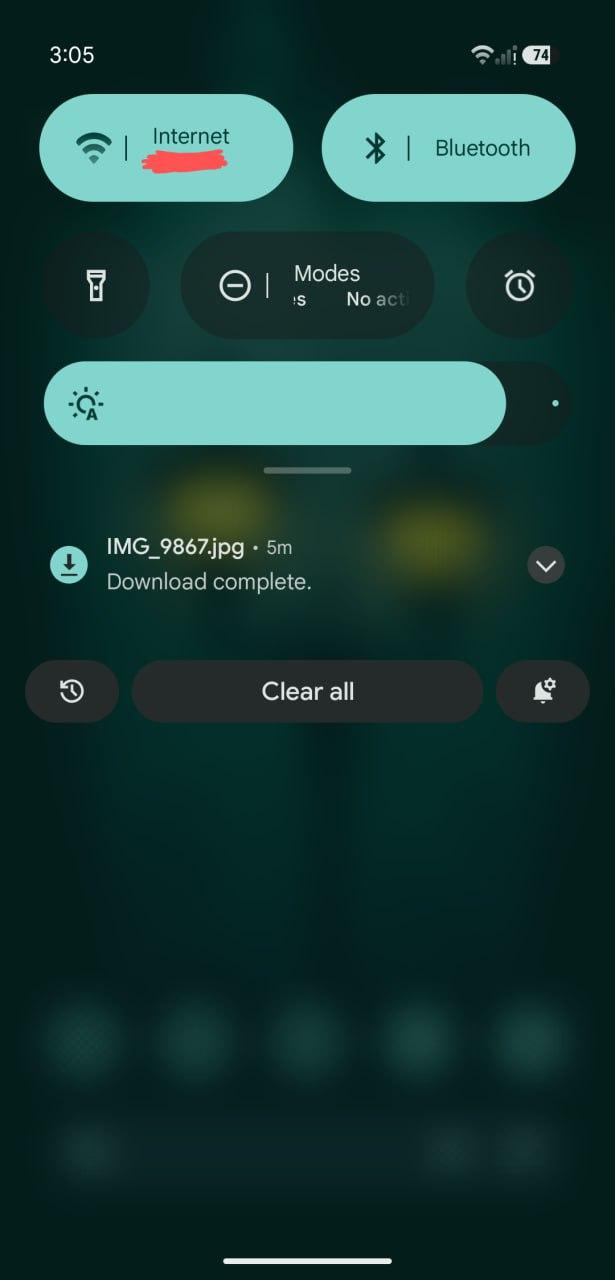Turn on the flashlight
The width and height of the screenshot is (615, 1280).
coord(95,286)
